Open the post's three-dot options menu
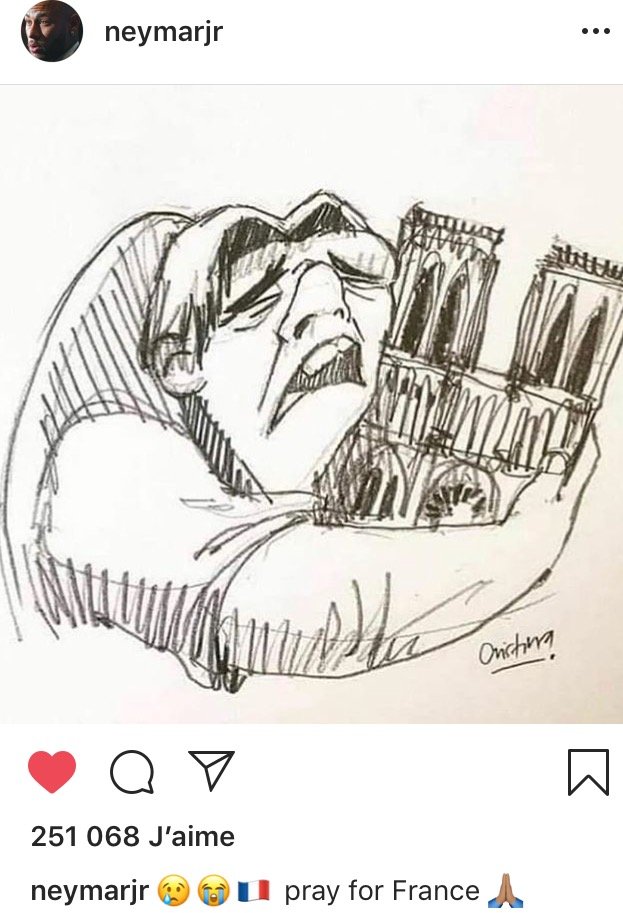Viewport: 623px width, 913px height. click(594, 32)
